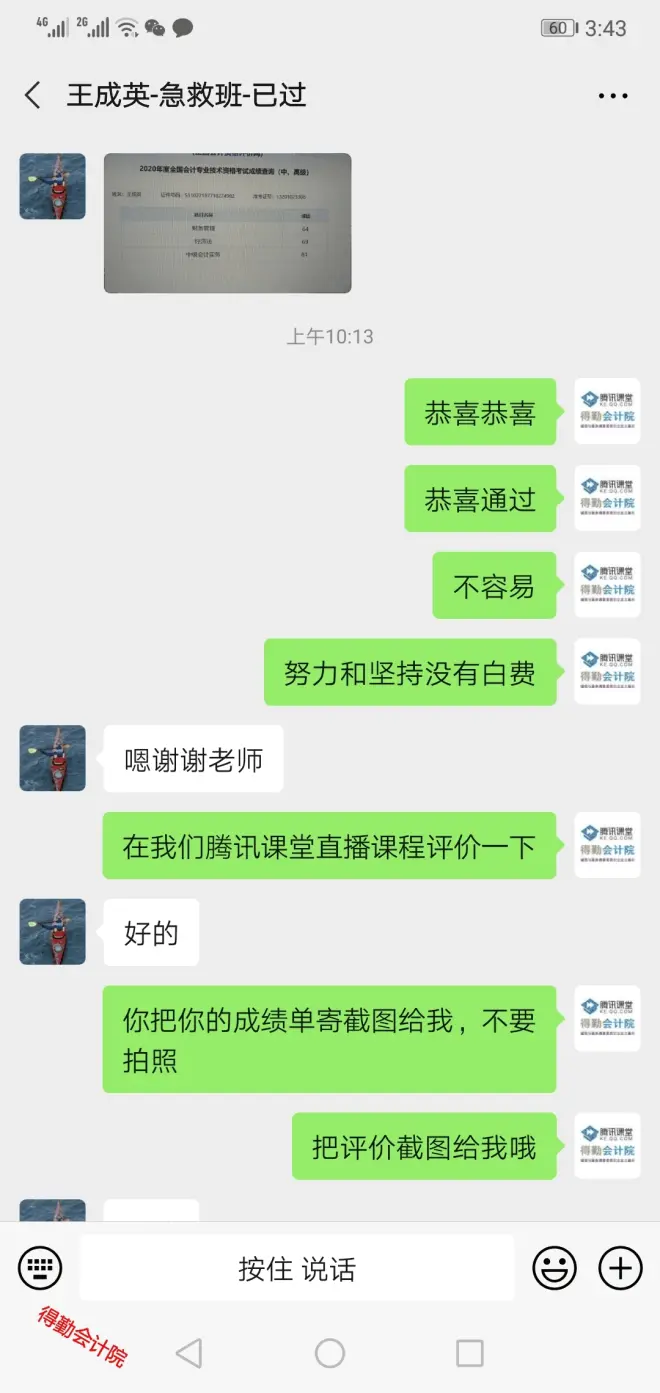Open sender avatar beside 恭喜恭喜
The image size is (660, 1393).
pyautogui.click(x=607, y=411)
